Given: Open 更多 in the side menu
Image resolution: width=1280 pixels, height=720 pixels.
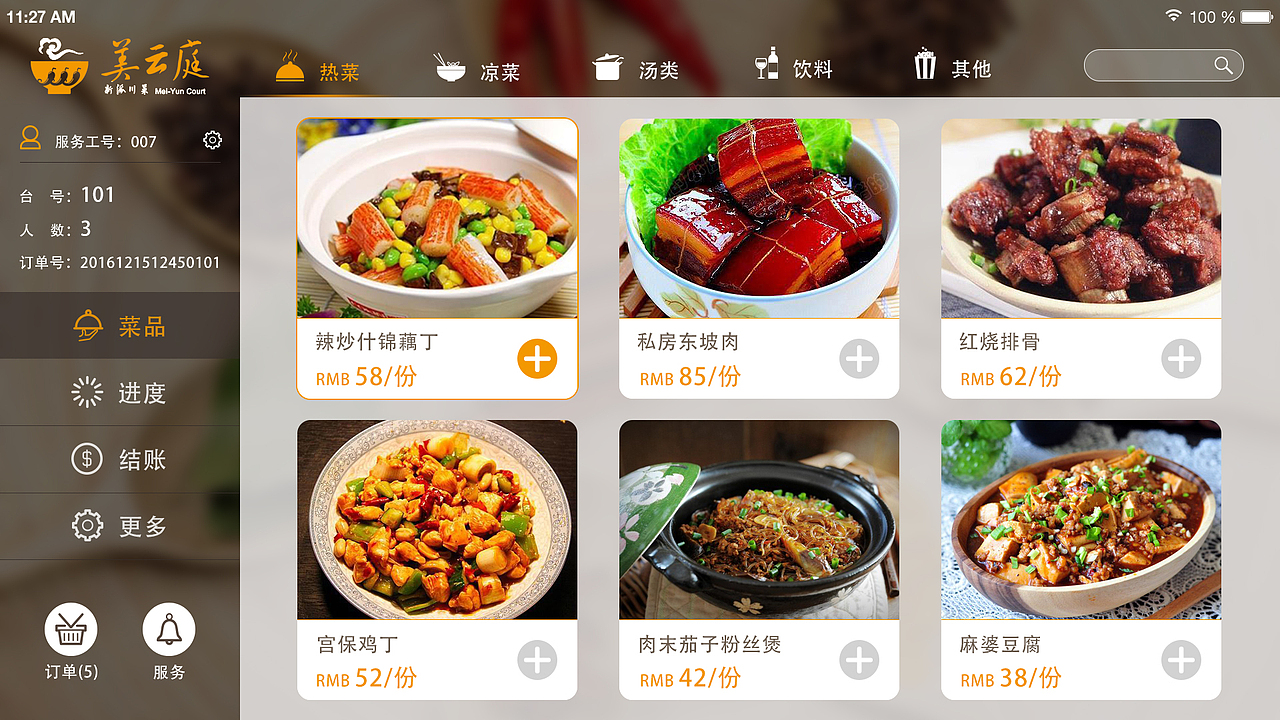Looking at the screenshot, I should (x=120, y=526).
